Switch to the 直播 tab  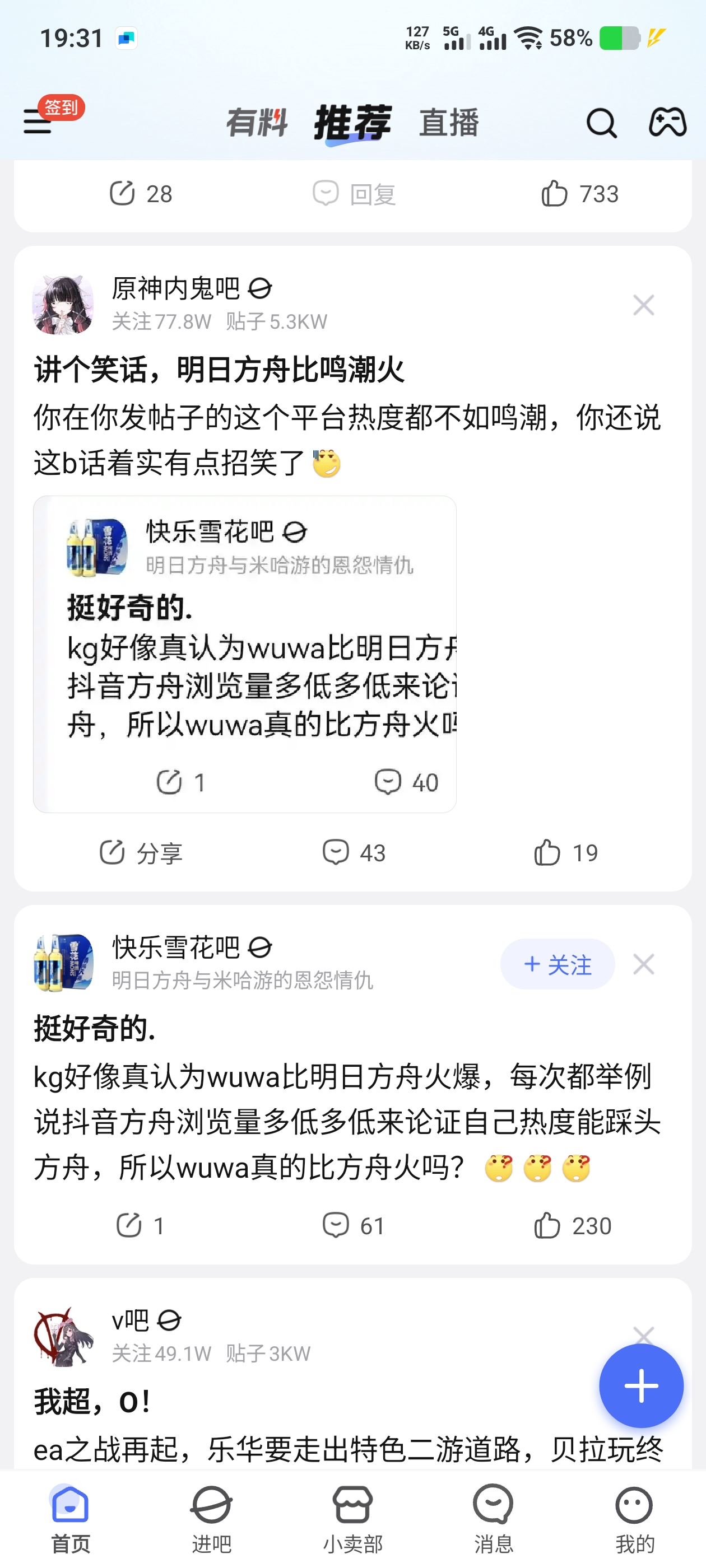tap(449, 122)
